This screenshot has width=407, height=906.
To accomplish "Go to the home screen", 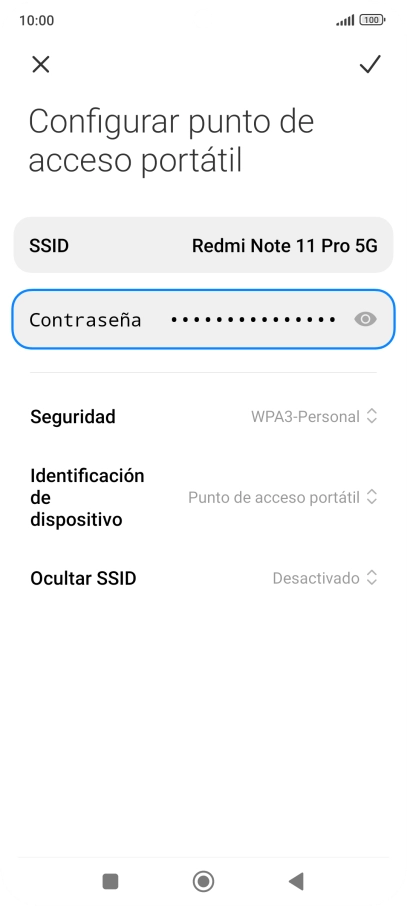I will (x=204, y=881).
